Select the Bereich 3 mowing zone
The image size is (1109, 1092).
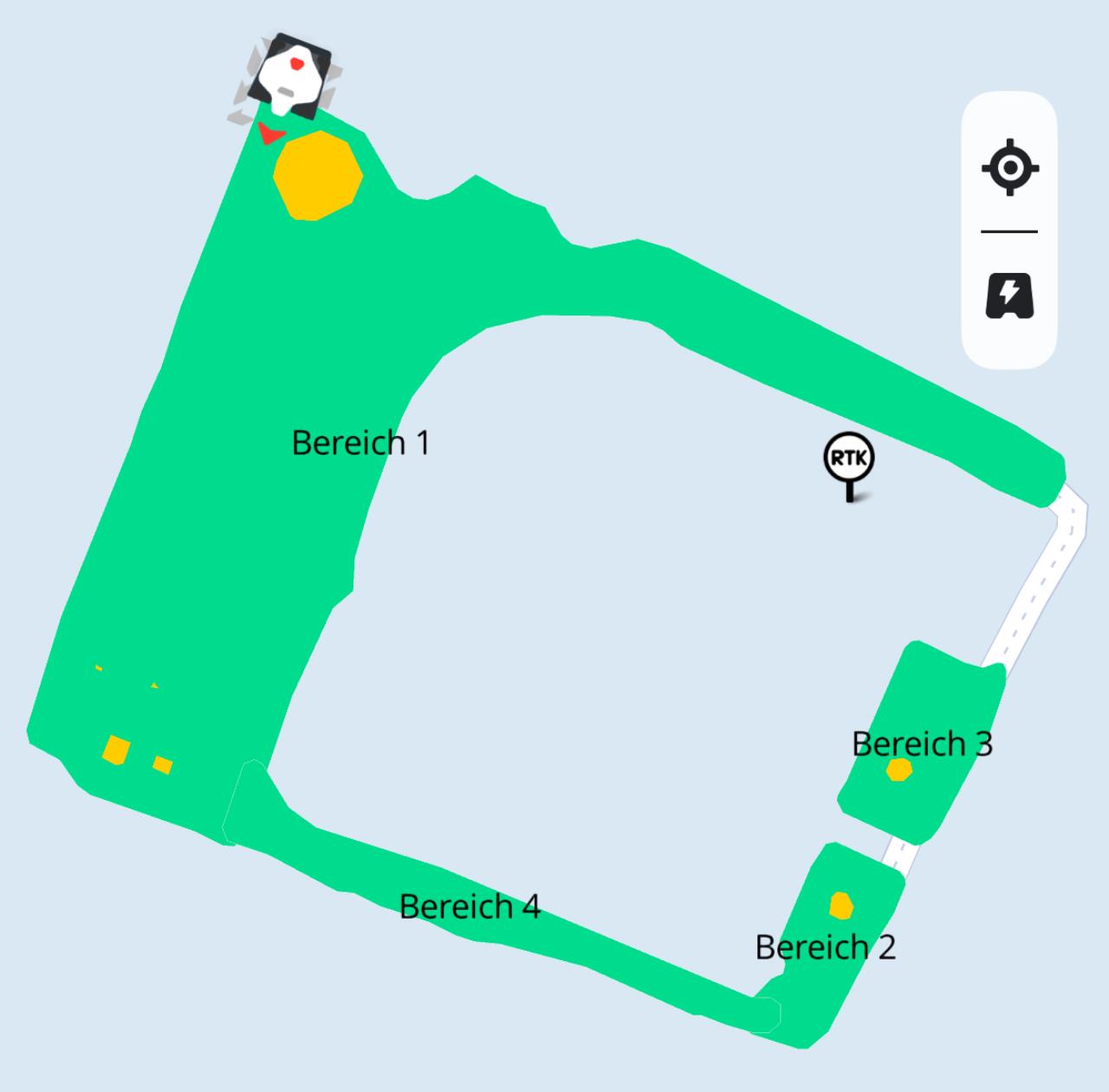(922, 744)
